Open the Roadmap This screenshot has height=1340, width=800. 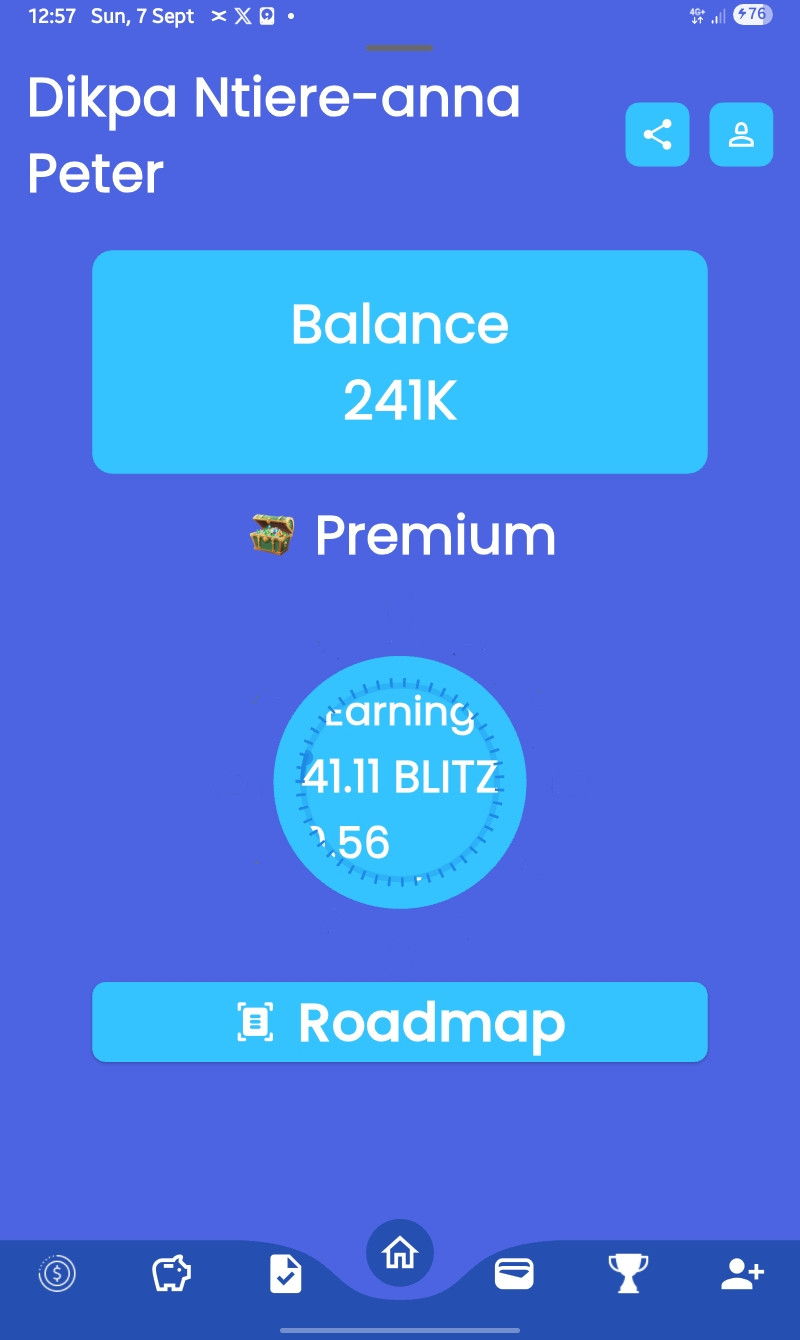[x=400, y=1022]
